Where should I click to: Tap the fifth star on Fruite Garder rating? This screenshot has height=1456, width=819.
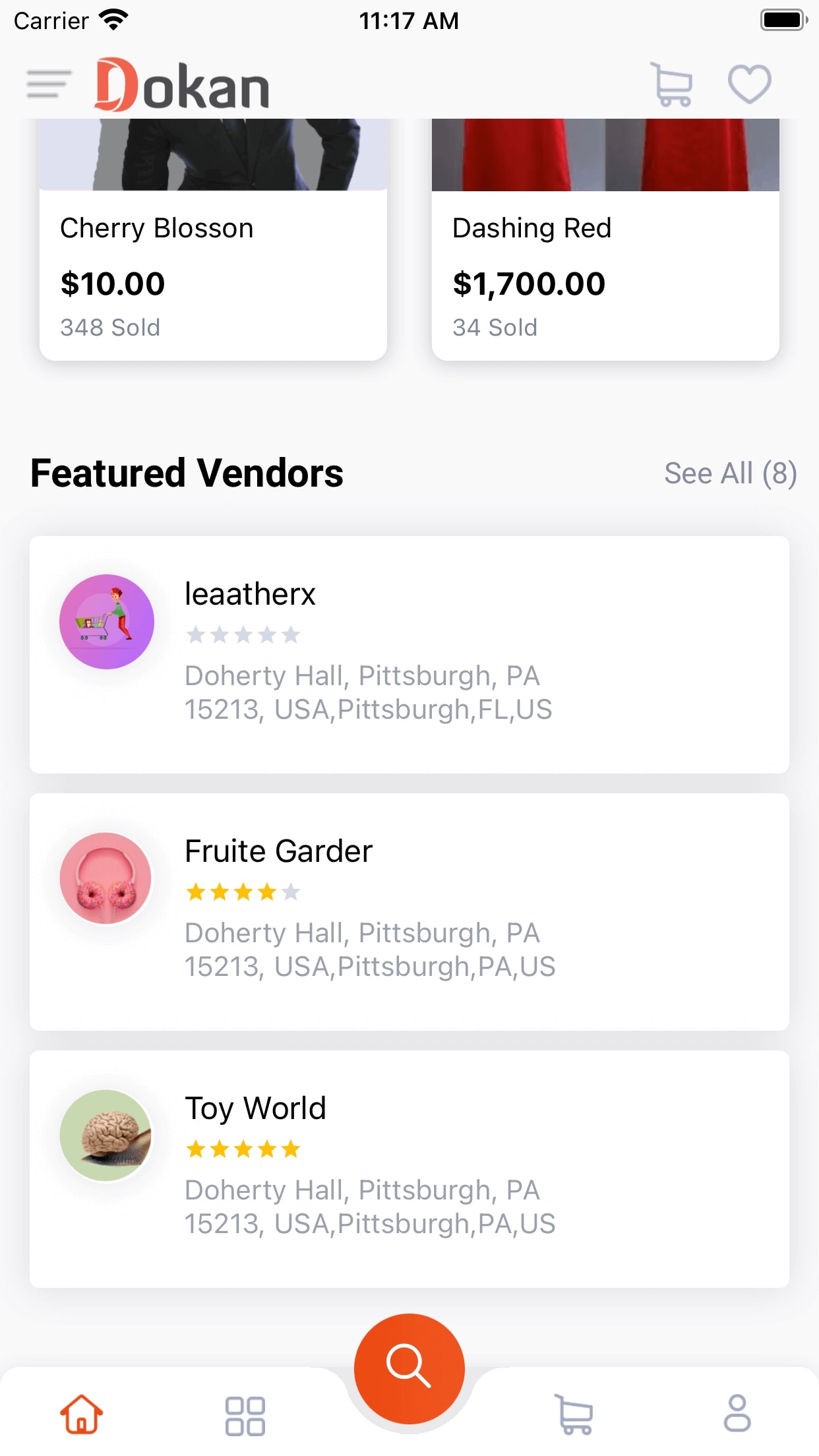coord(291,892)
